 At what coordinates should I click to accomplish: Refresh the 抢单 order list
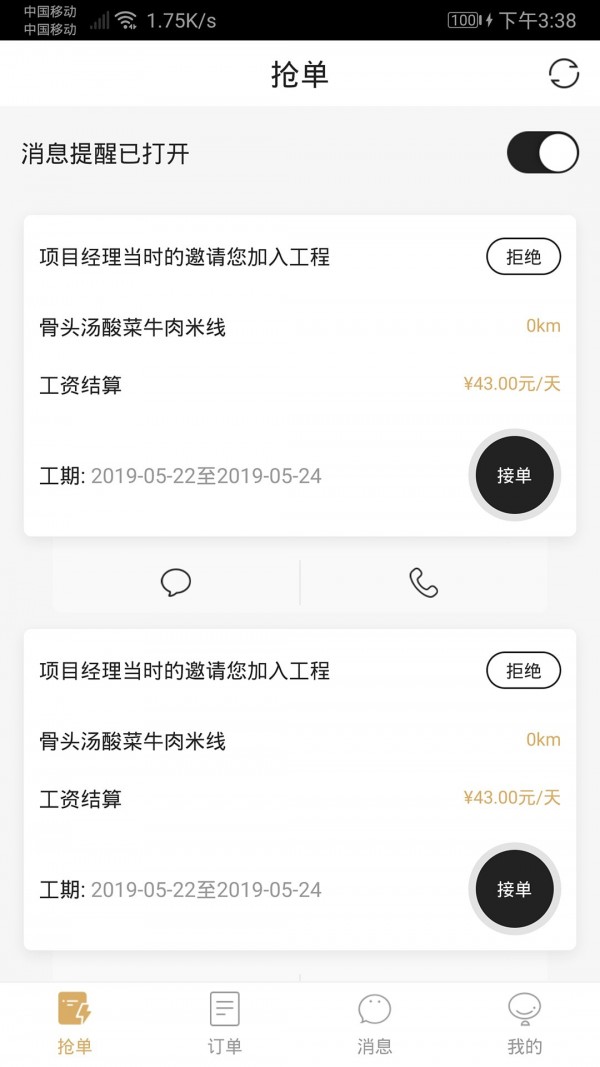pos(564,74)
